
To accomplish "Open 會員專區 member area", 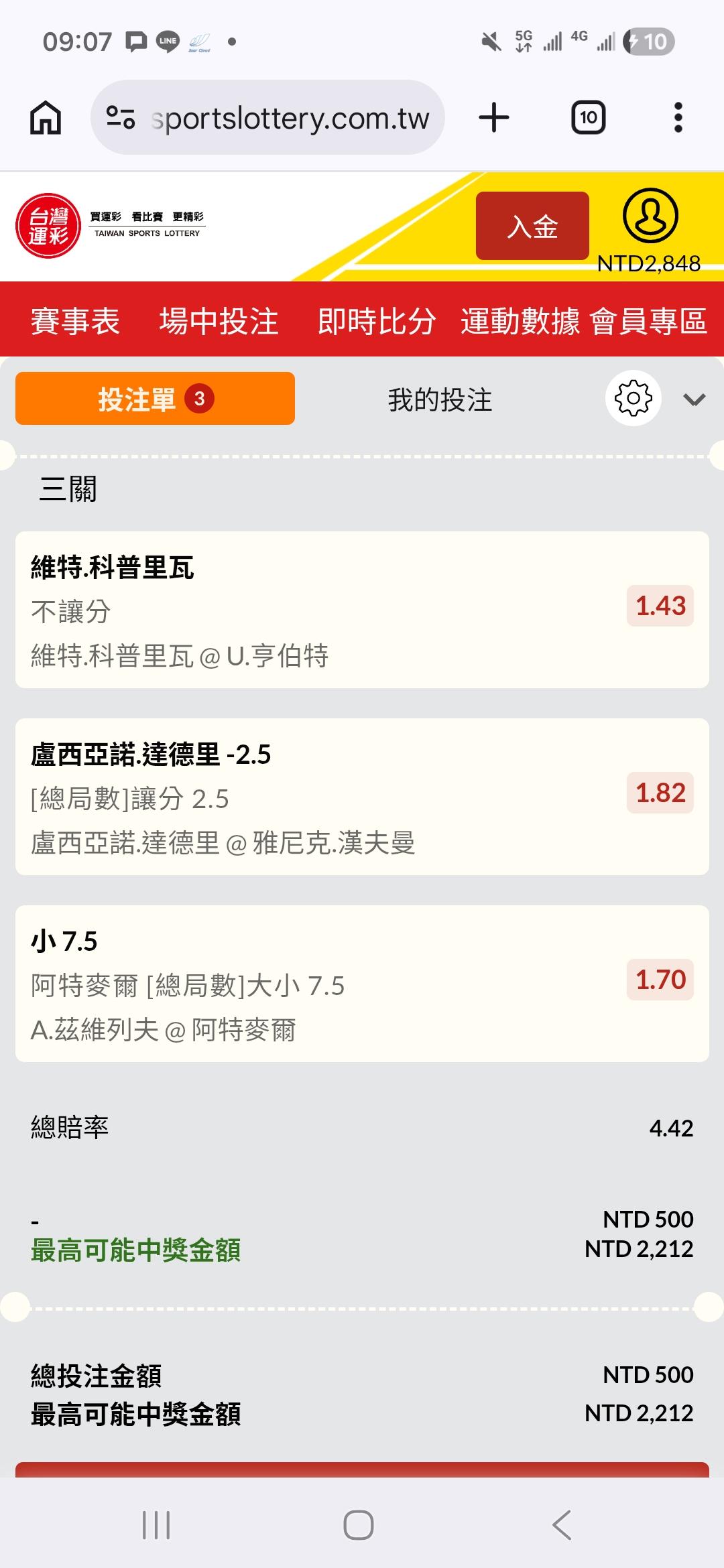I will pyautogui.click(x=649, y=321).
